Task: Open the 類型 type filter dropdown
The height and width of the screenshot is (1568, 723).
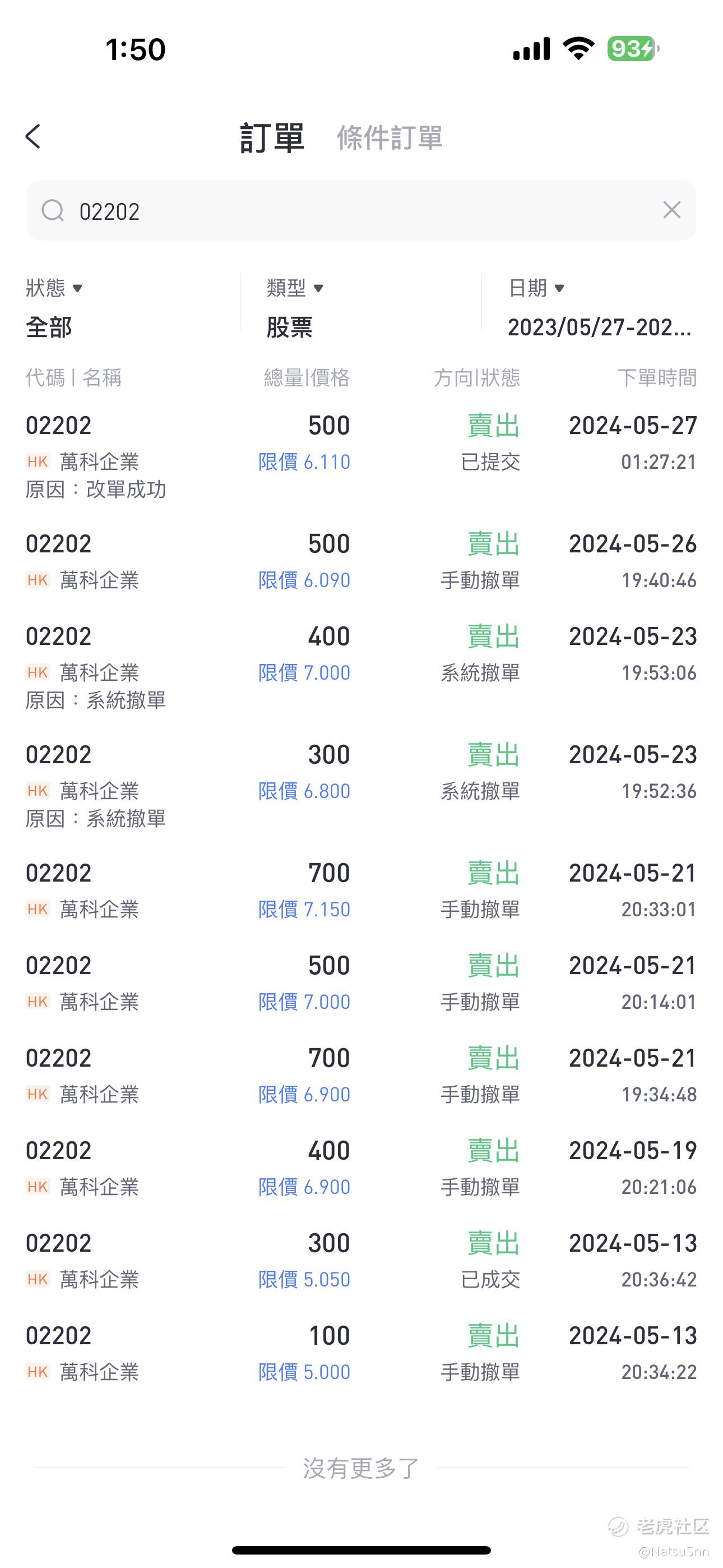Action: point(295,307)
